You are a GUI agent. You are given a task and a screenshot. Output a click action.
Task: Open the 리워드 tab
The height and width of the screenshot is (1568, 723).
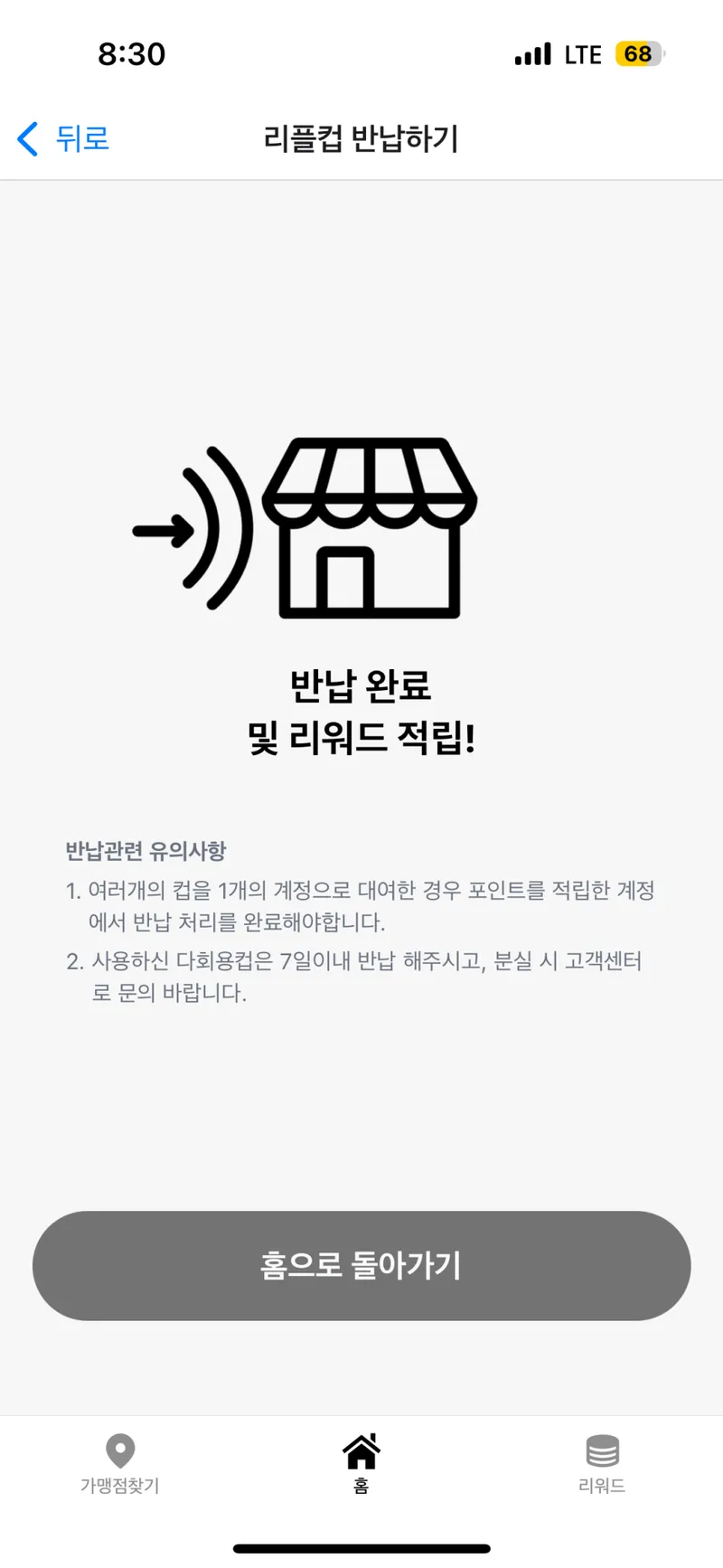[602, 1464]
